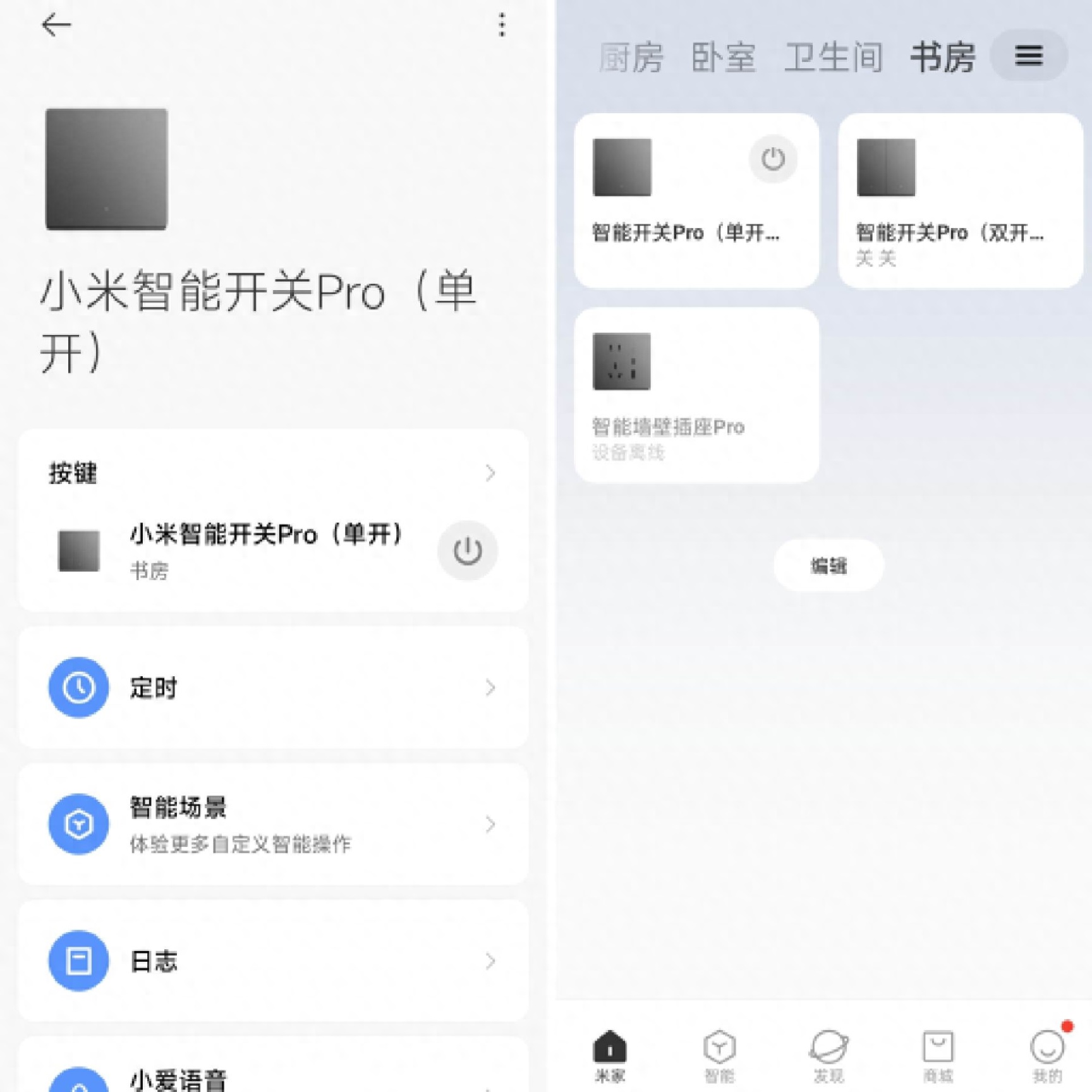Screen dimensions: 1092x1092
Task: Open 智能场景 automation options
Action: (x=273, y=824)
